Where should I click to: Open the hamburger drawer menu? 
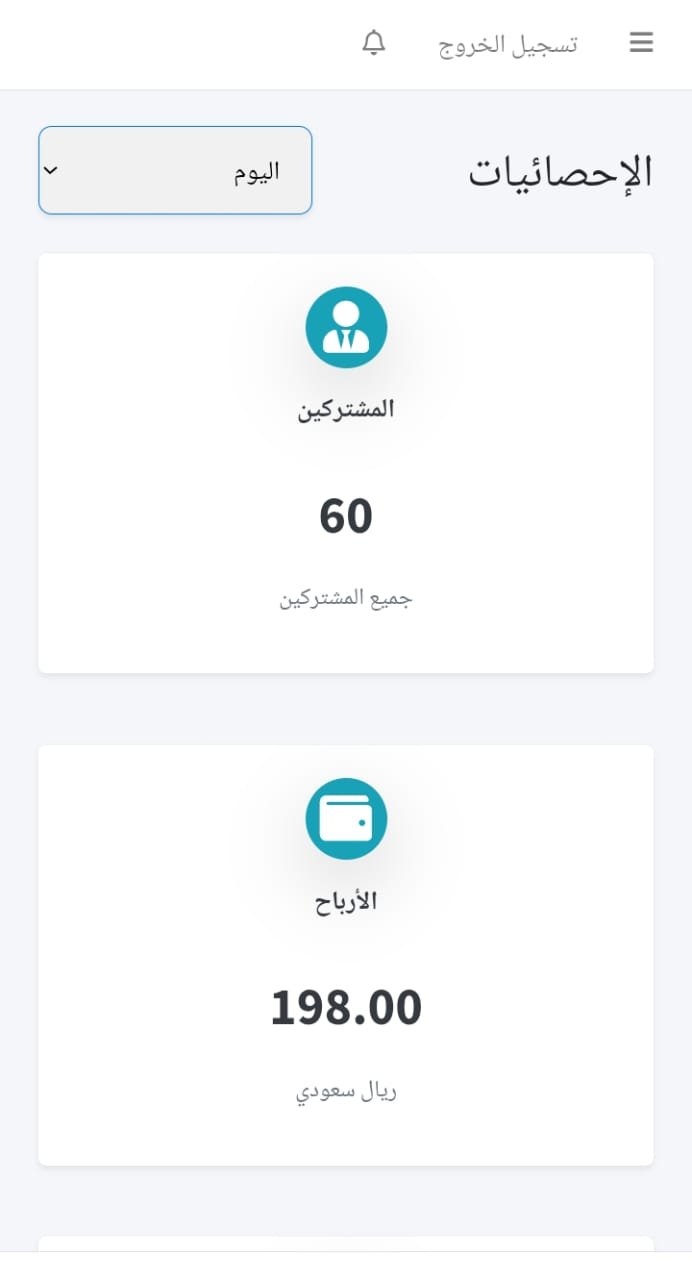tap(641, 43)
